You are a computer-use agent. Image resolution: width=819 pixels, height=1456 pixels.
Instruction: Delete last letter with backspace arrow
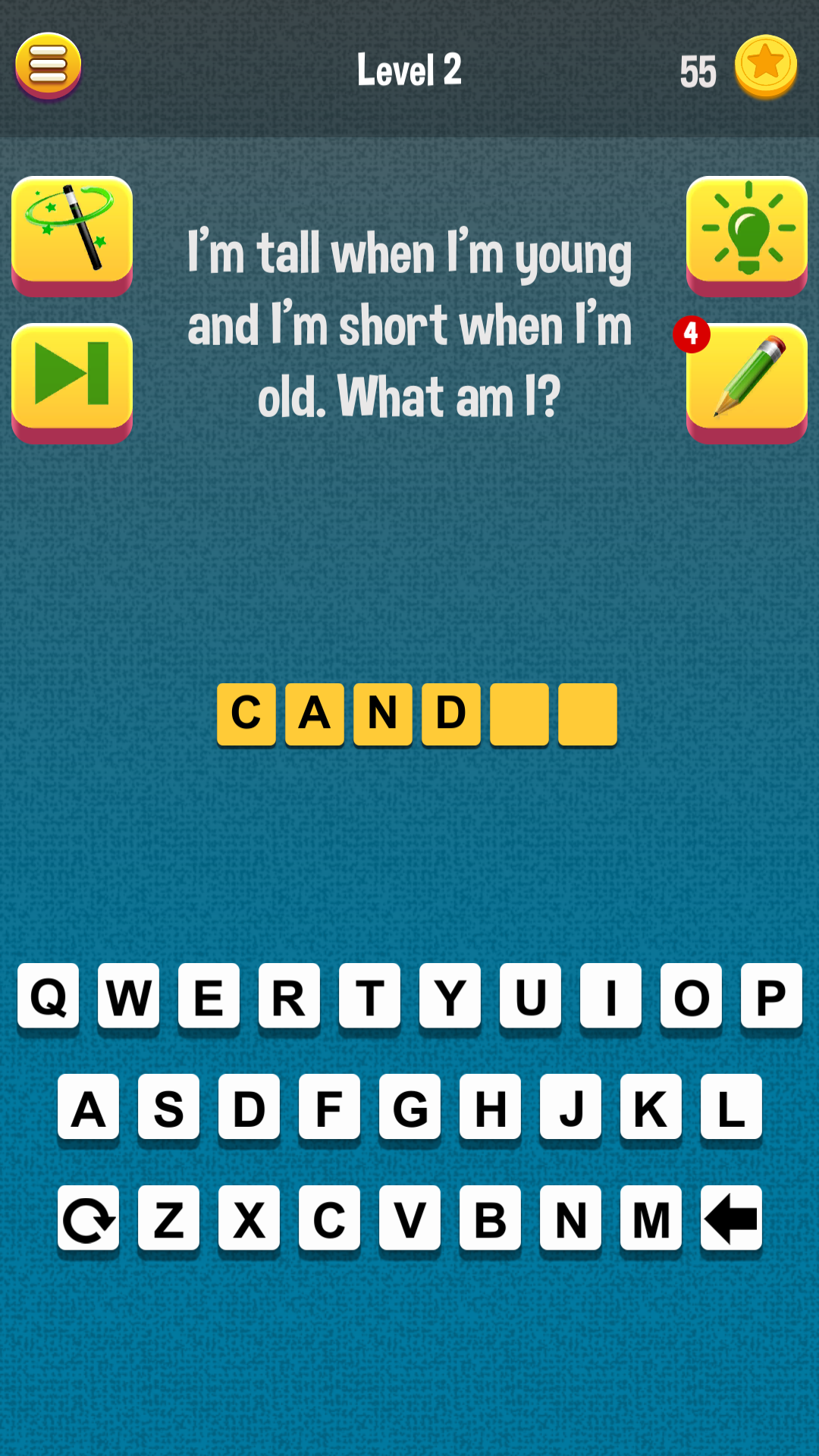(731, 1218)
